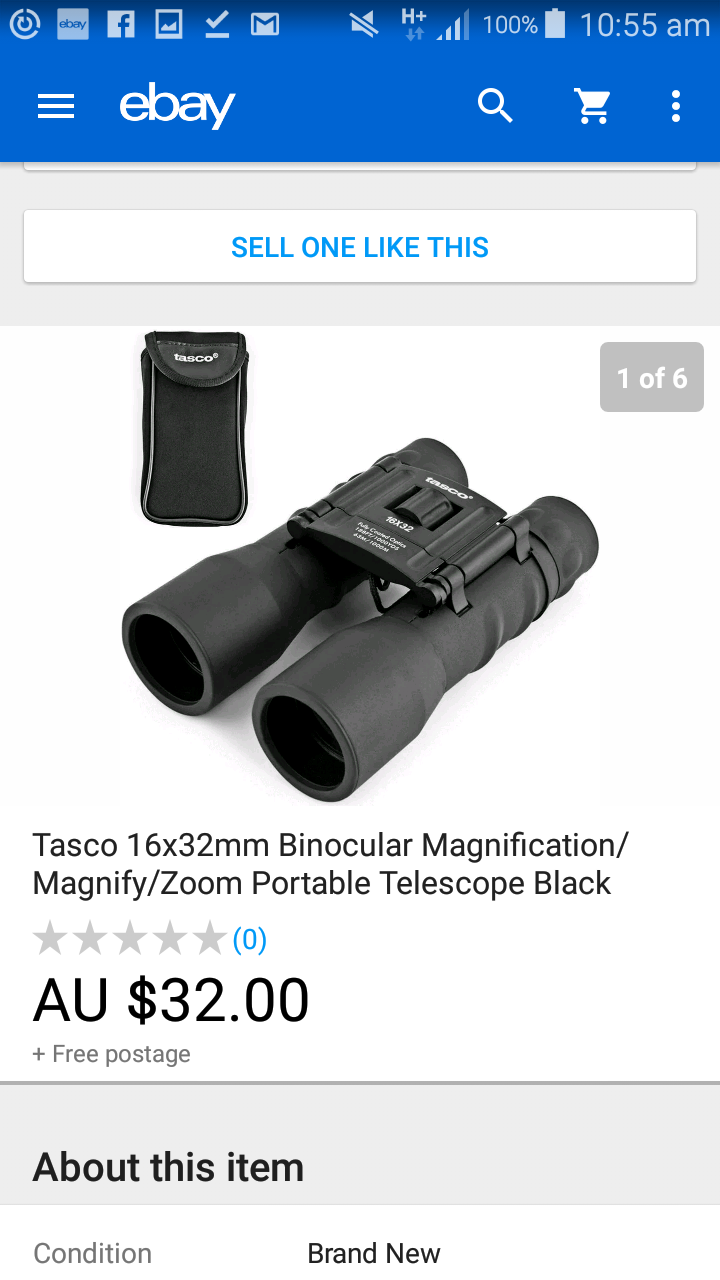View the shopping cart
Image resolution: width=720 pixels, height=1280 pixels.
(x=592, y=106)
